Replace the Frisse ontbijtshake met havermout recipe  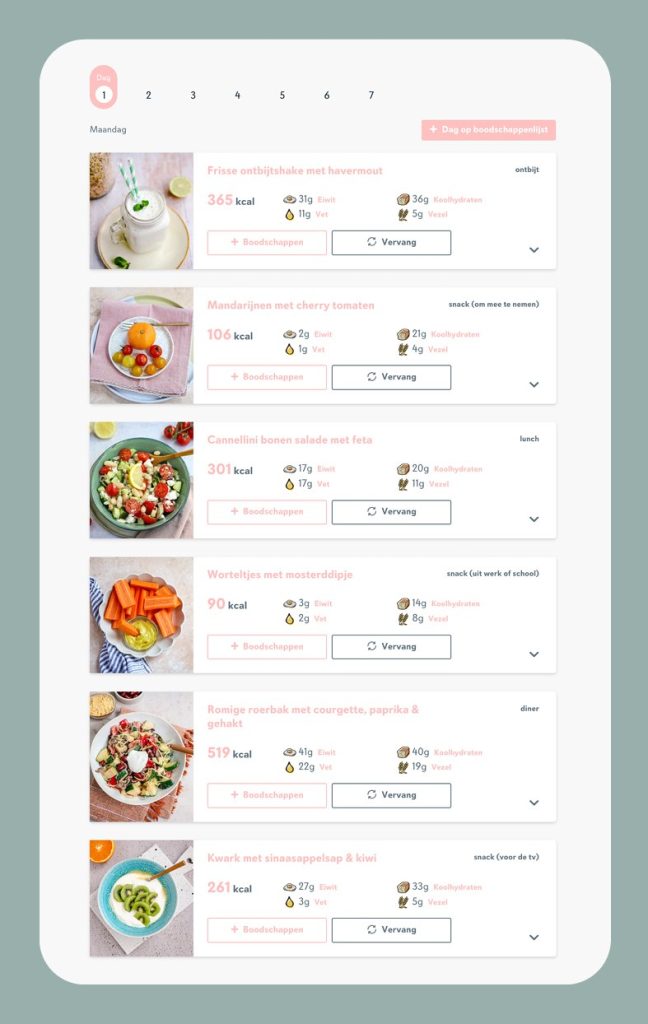point(391,243)
